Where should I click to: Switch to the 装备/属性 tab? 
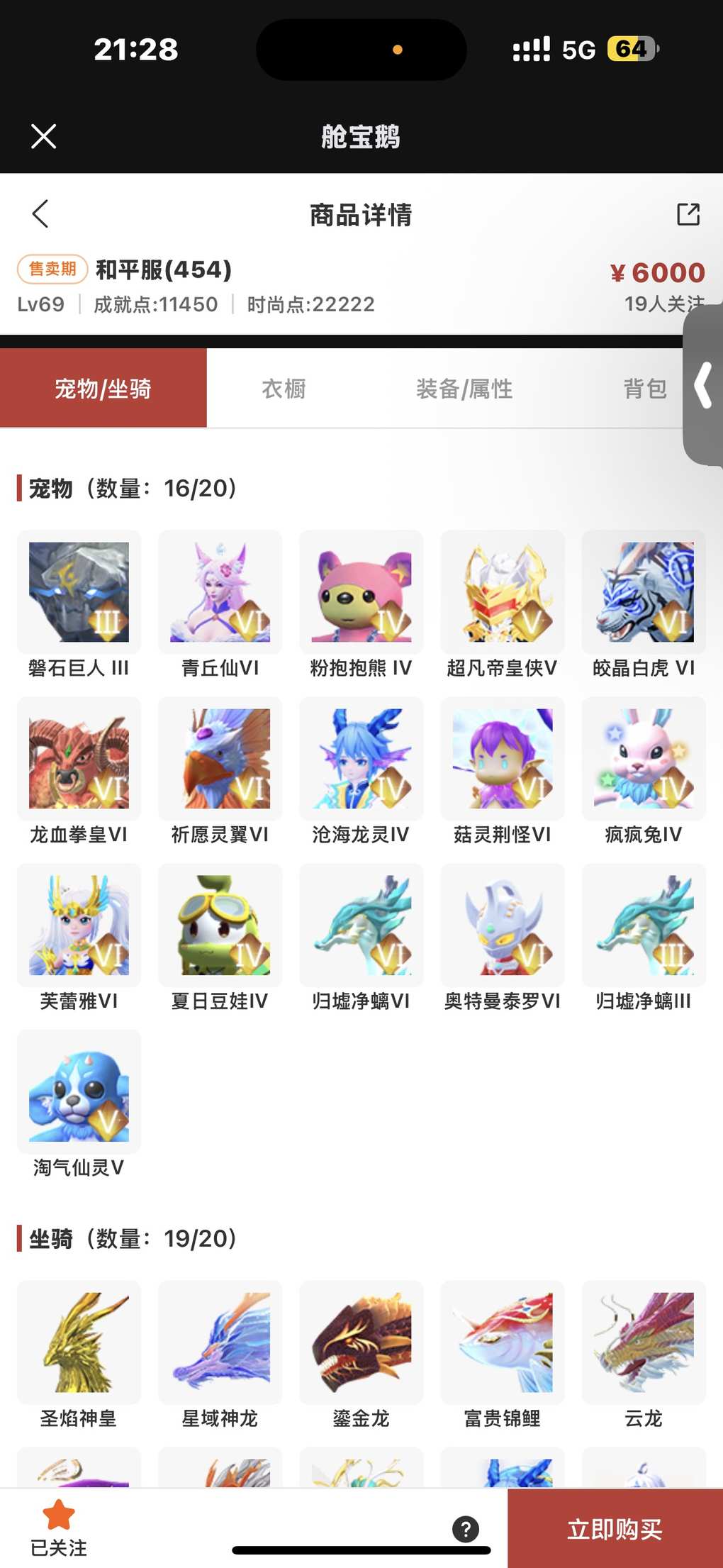[x=464, y=389]
